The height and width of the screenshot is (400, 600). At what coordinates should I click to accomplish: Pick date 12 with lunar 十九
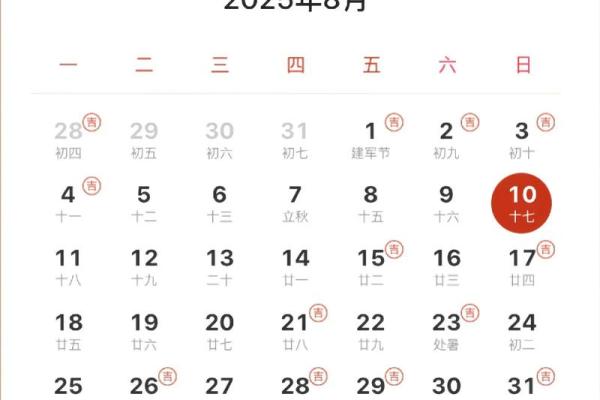[x=144, y=266]
